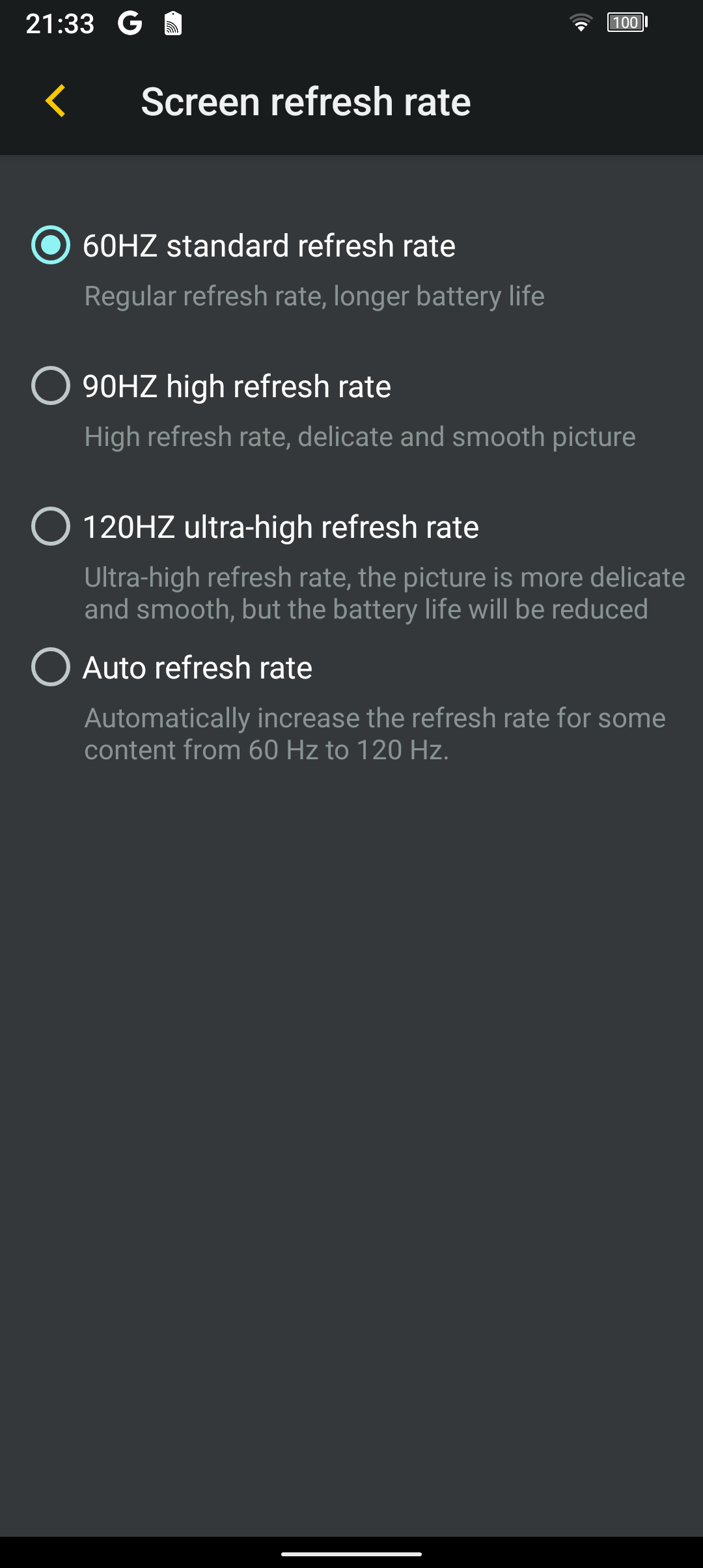
Task: Choose 90HZ high refresh rate
Action: (351, 410)
